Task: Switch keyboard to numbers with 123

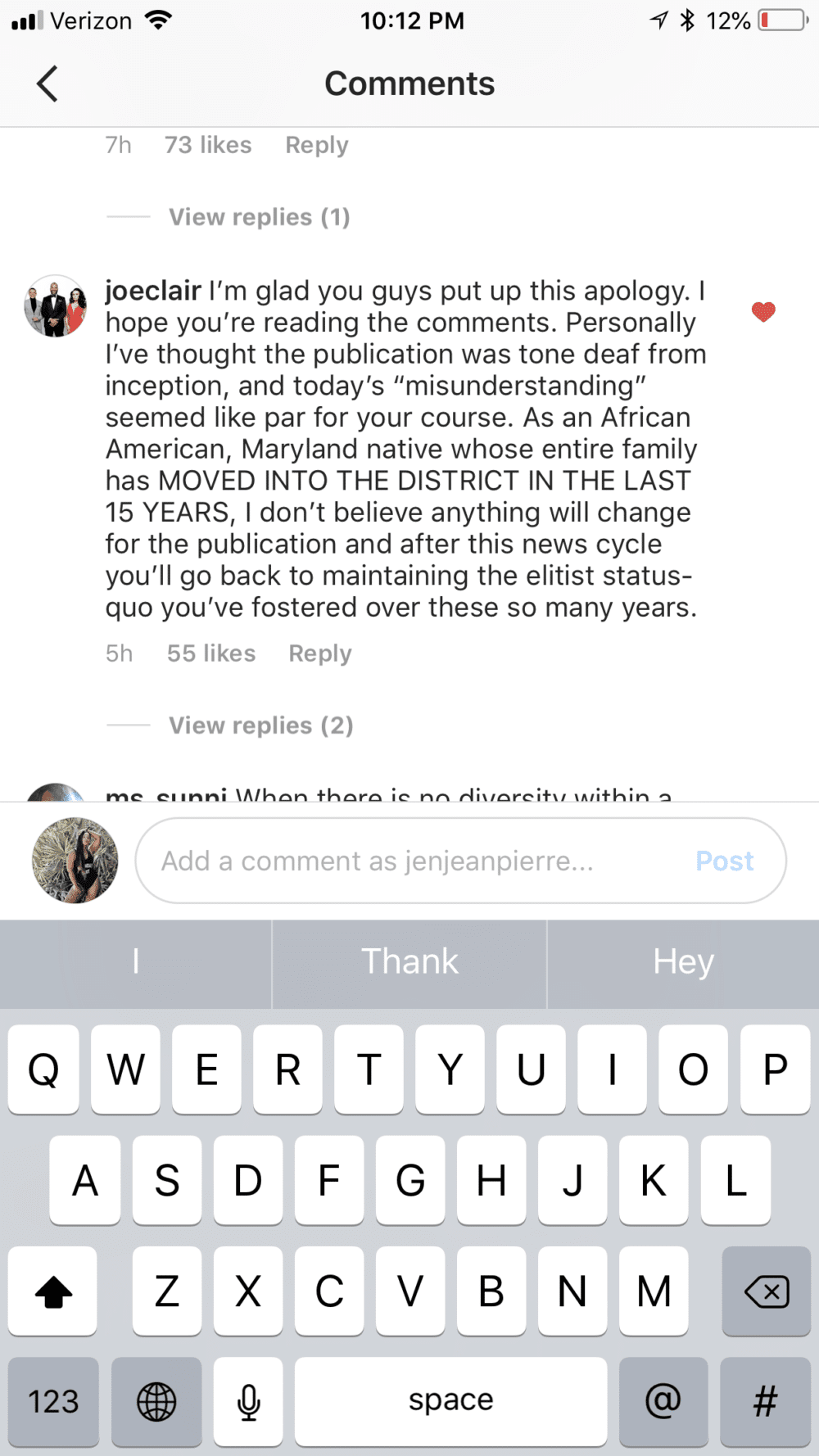Action: click(x=53, y=1401)
